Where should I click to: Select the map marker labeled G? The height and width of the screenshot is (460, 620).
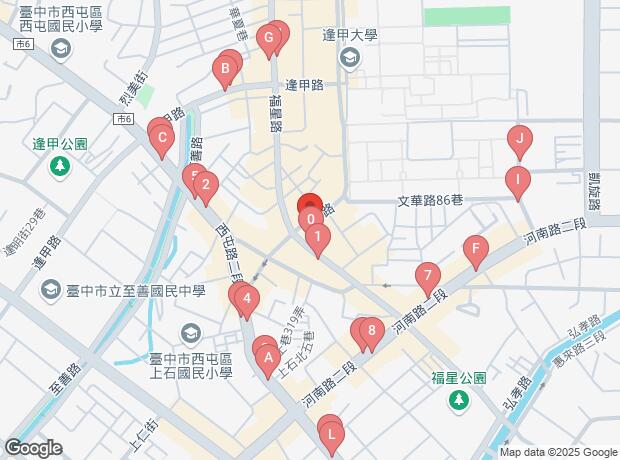coord(267,40)
